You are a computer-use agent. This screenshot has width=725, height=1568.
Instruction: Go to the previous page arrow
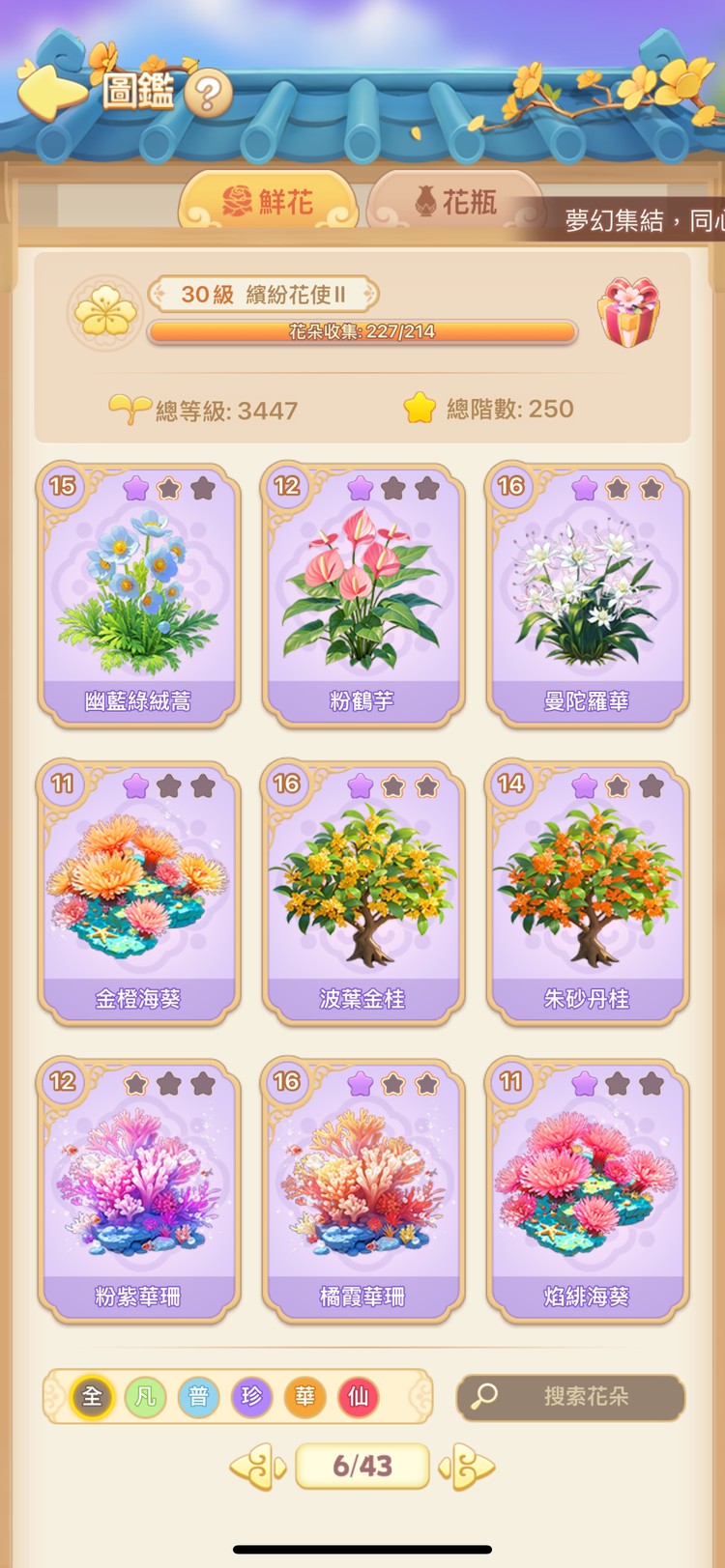(257, 1468)
